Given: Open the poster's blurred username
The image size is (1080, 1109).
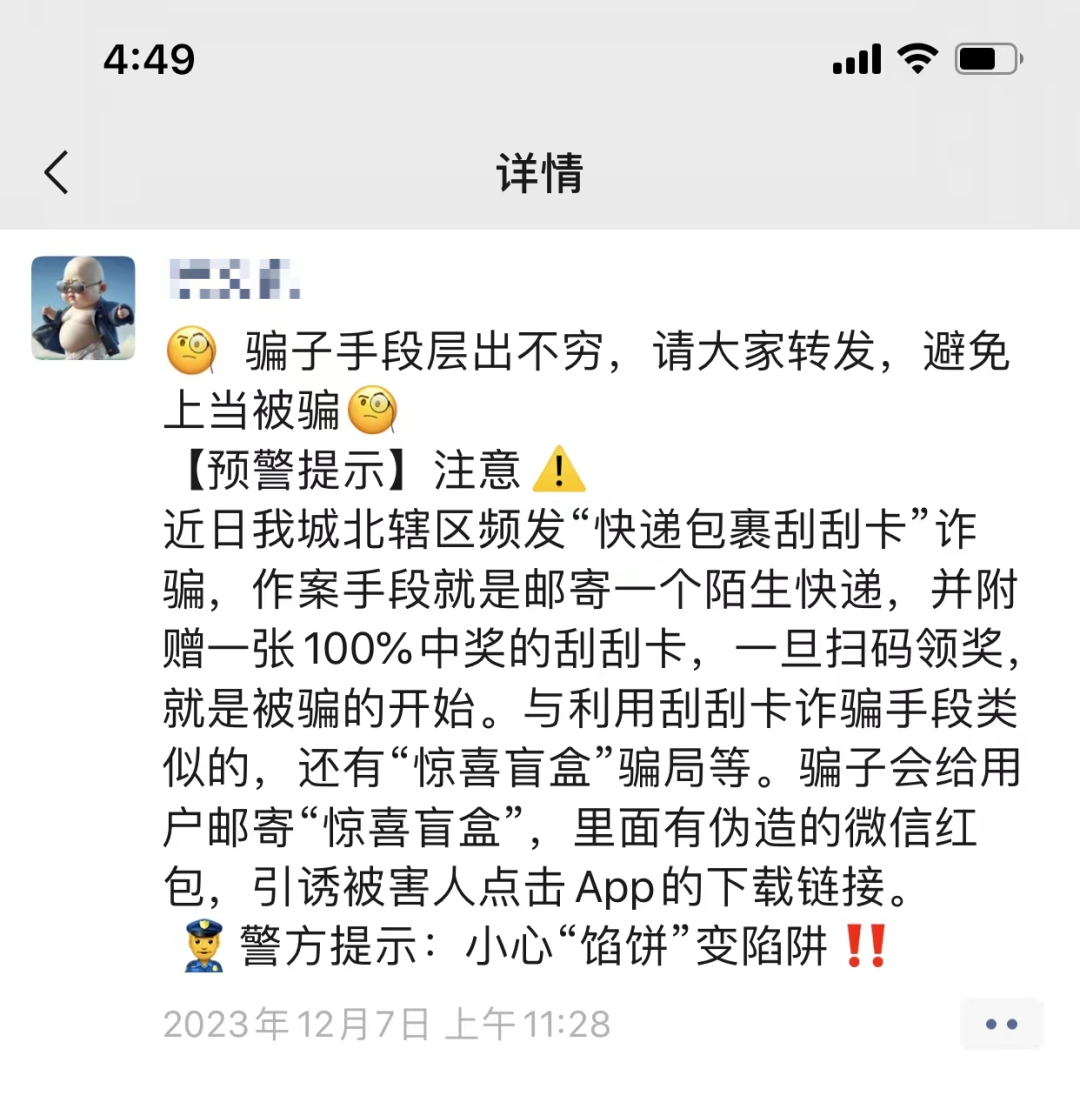Looking at the screenshot, I should [x=233, y=279].
